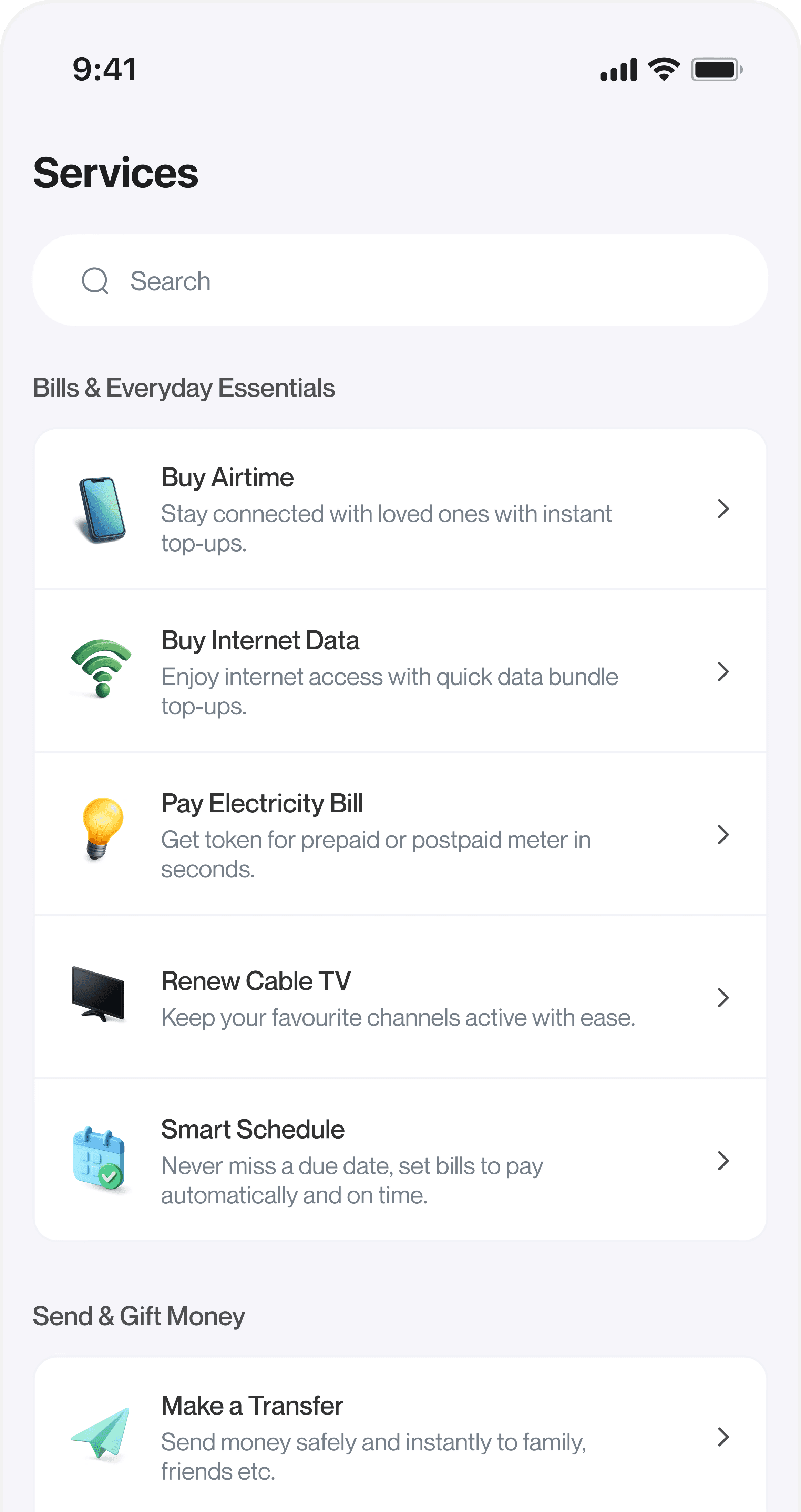Choose Make a Transfer
801x1512 pixels.
400,1437
